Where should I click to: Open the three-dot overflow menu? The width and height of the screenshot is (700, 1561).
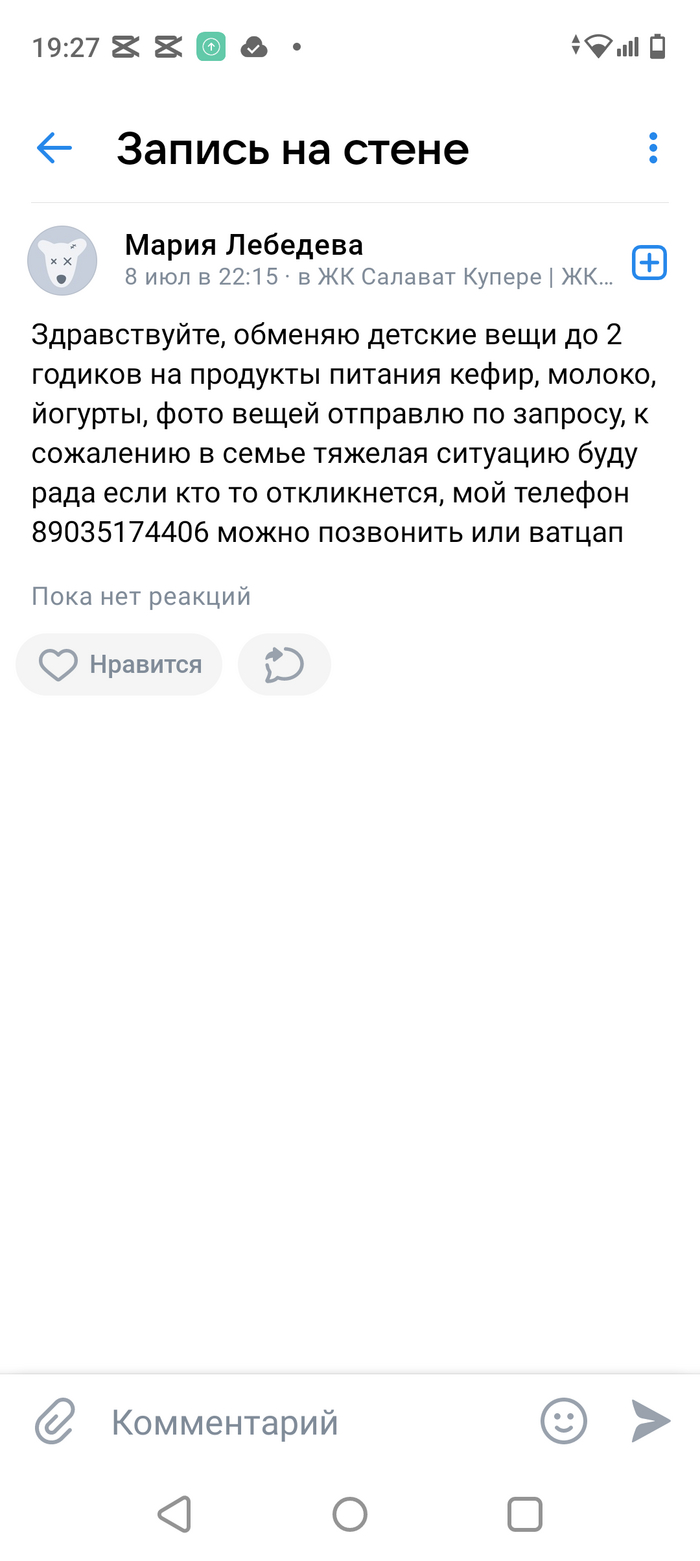click(x=652, y=148)
